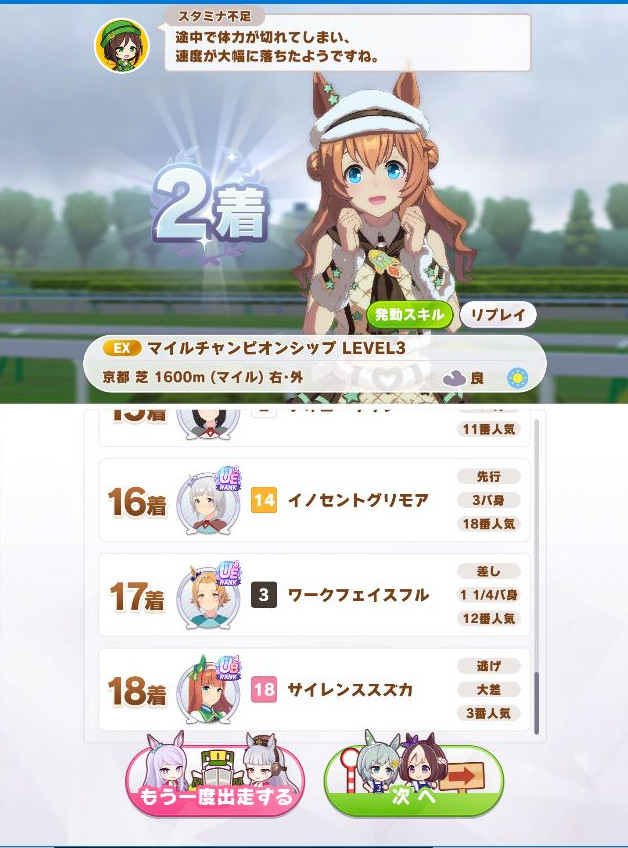Image resolution: width=628 pixels, height=848 pixels.
Task: Open サイレンススズカ's 18th place result row
Action: click(316, 690)
